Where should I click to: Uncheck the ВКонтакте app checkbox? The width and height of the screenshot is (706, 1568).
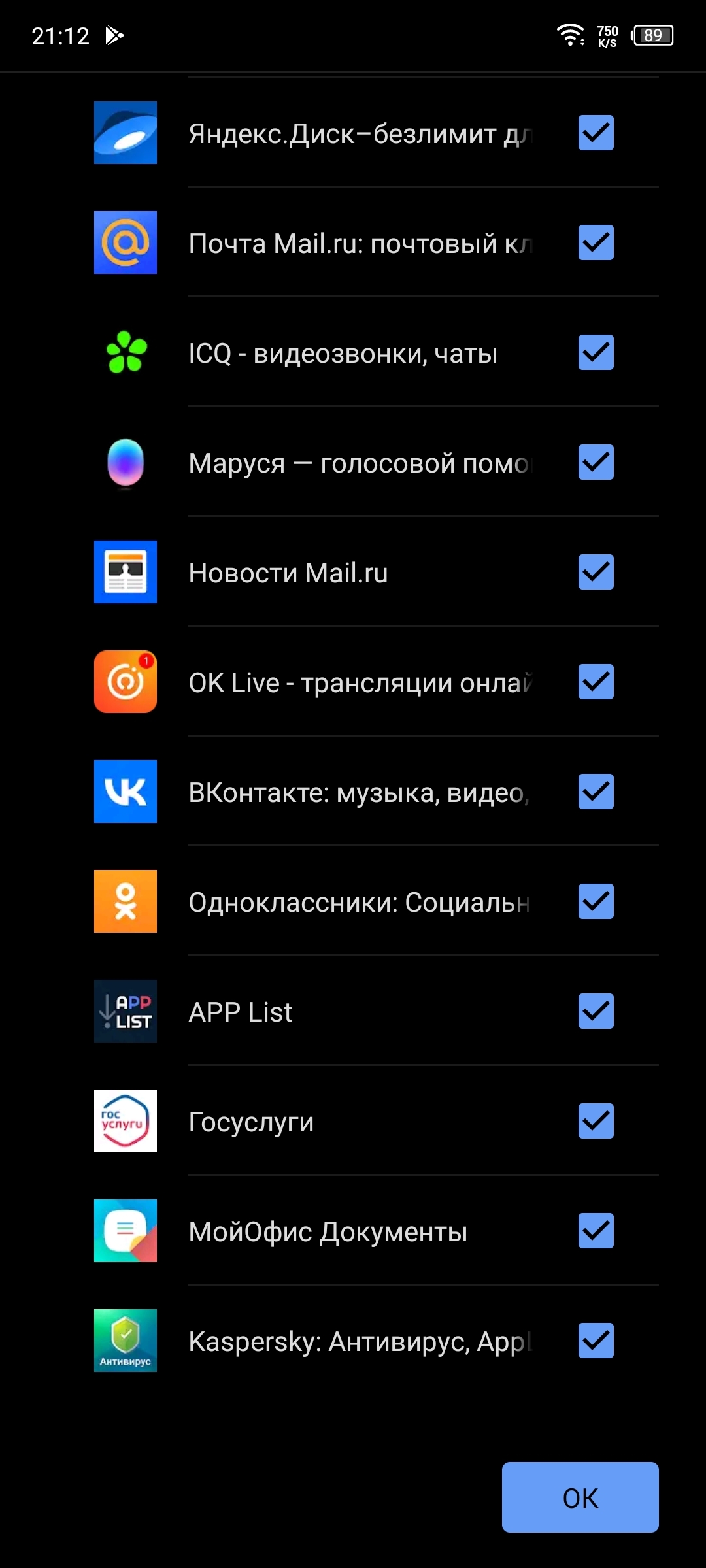[596, 792]
